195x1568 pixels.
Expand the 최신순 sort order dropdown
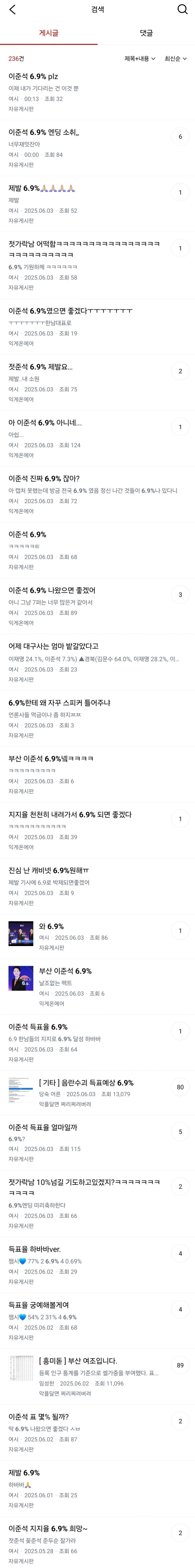tap(175, 58)
